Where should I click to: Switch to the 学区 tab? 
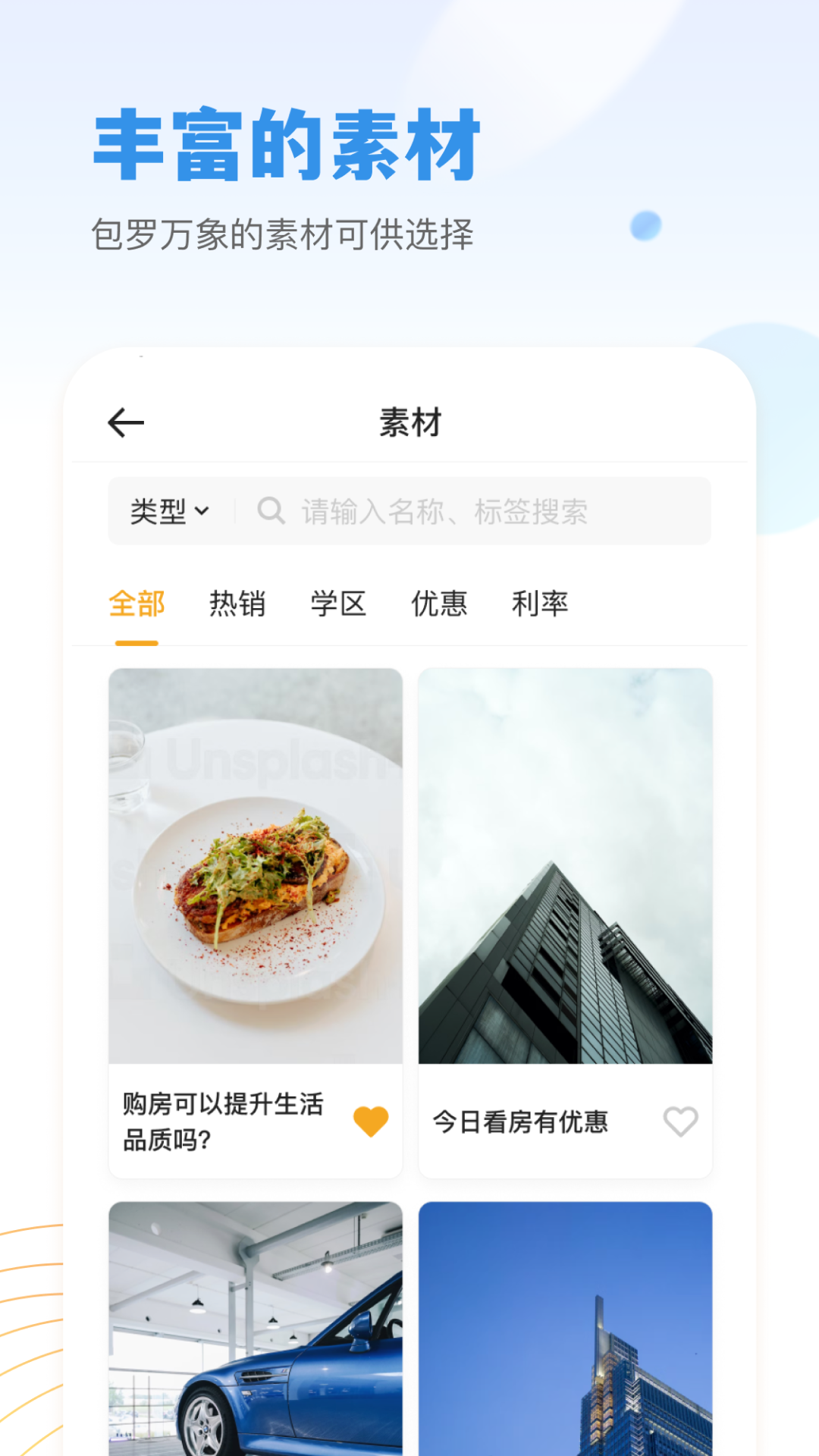[x=339, y=604]
